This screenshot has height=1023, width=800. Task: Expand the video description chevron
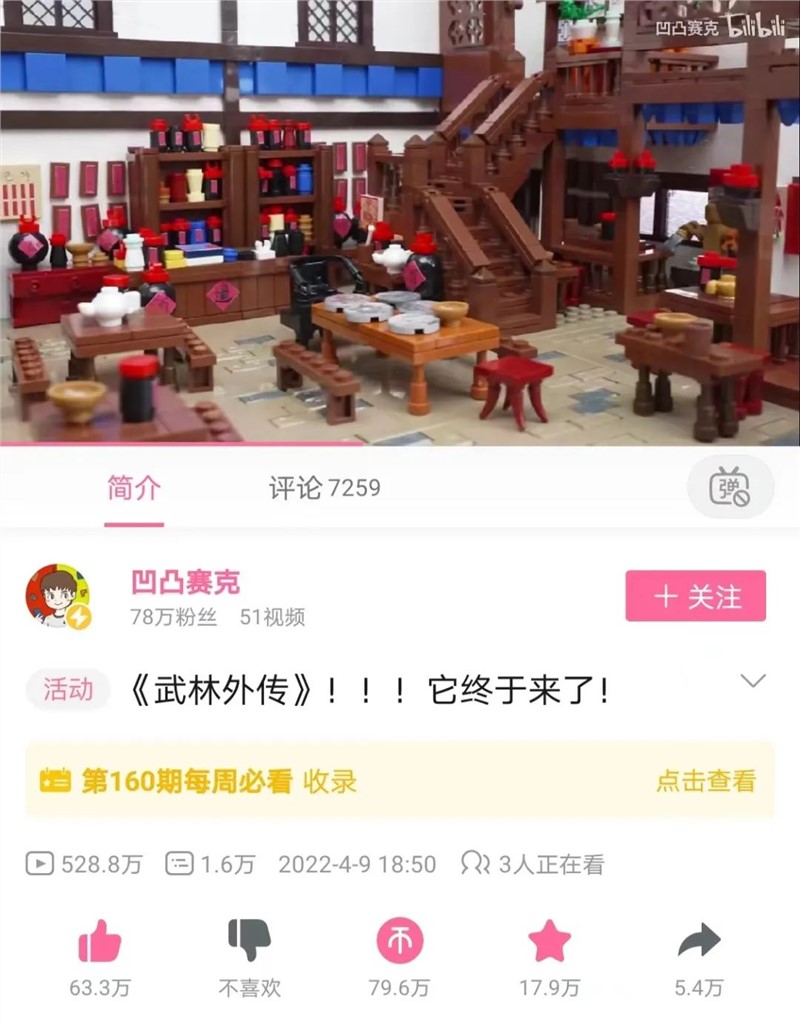pyautogui.click(x=752, y=681)
